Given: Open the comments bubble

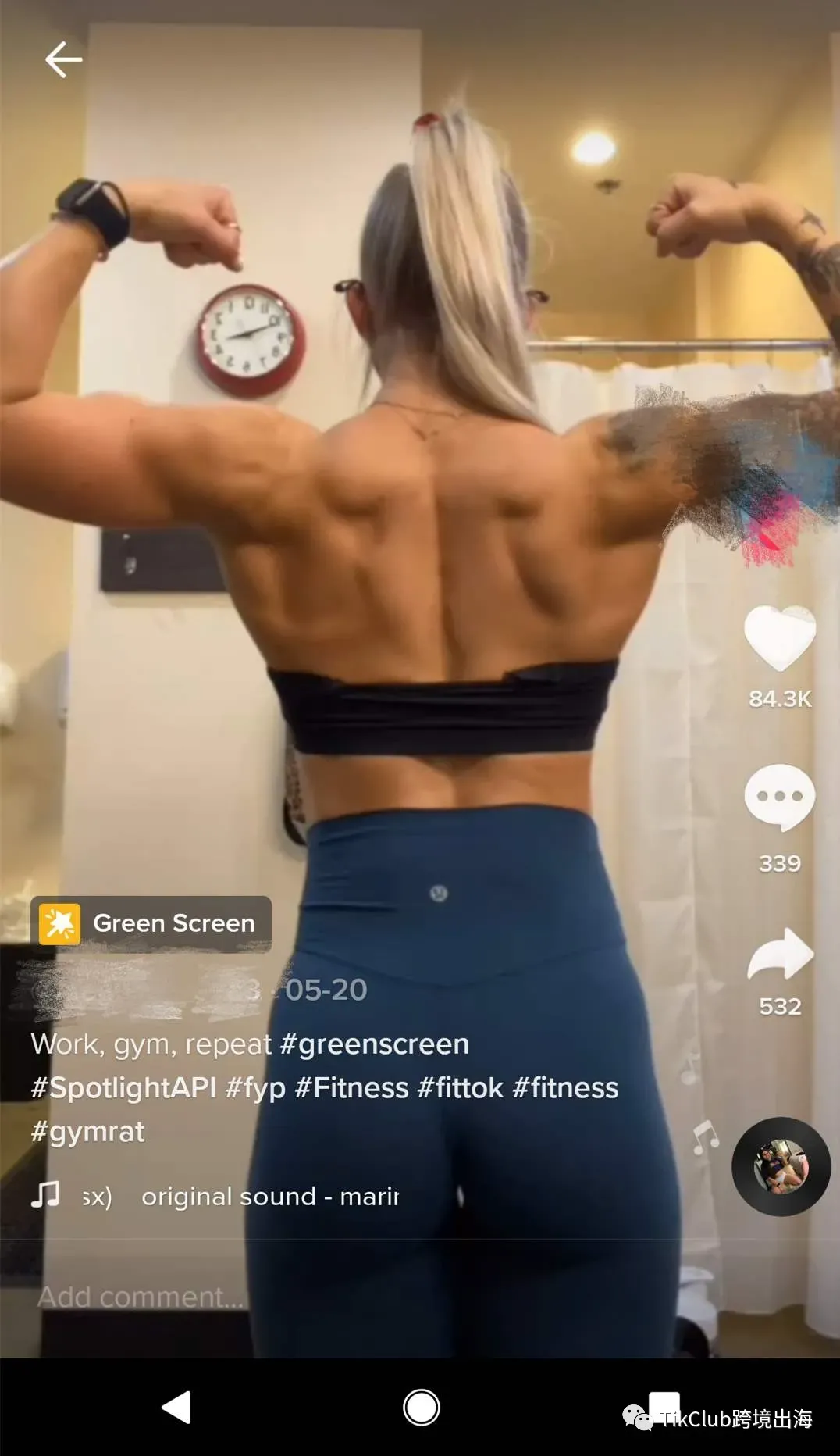Looking at the screenshot, I should [779, 797].
